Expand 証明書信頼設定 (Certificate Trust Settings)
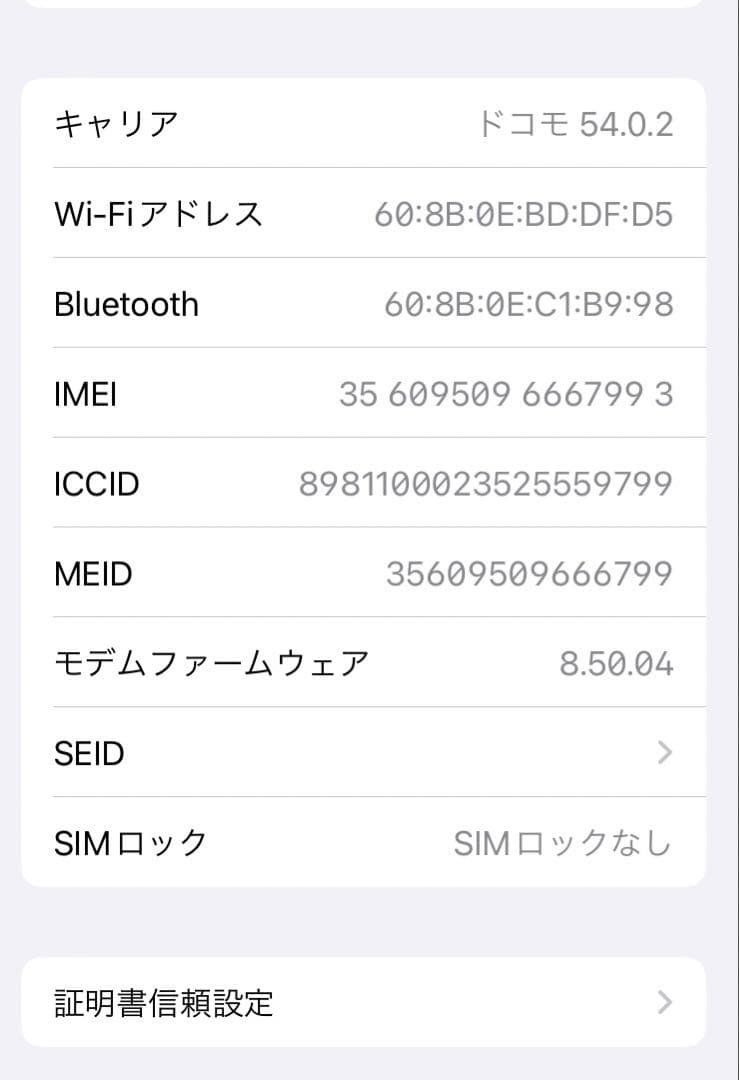This screenshot has height=1080, width=739. click(370, 1002)
